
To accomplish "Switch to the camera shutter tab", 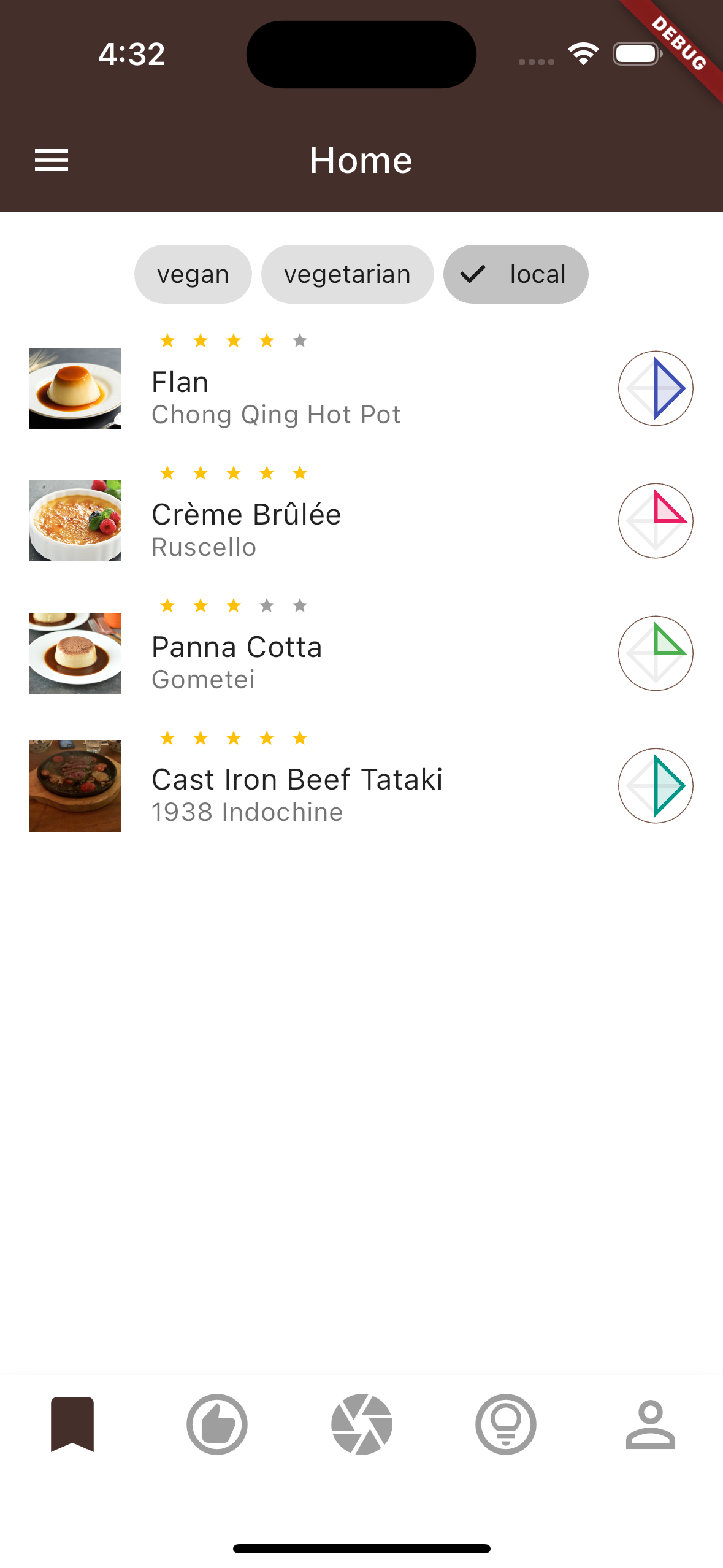I will coord(362,1424).
